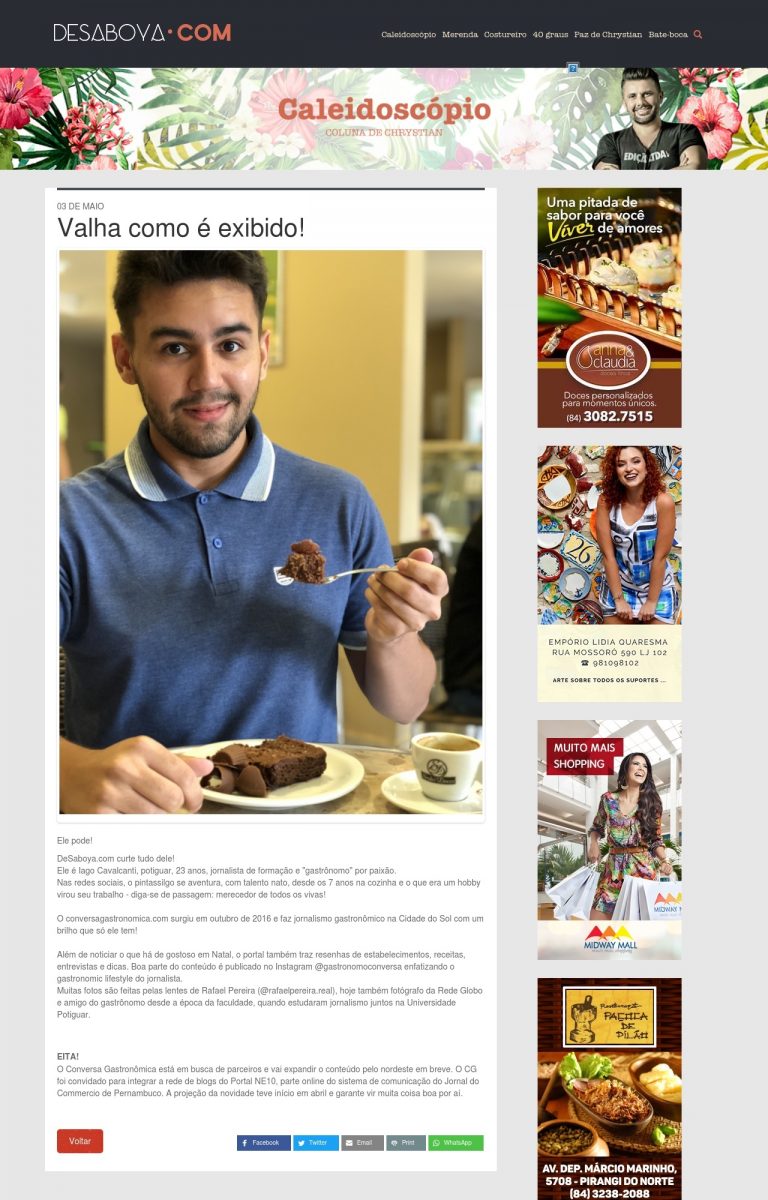Print this article
Image resolution: width=768 pixels, height=1200 pixels.
pos(406,1142)
